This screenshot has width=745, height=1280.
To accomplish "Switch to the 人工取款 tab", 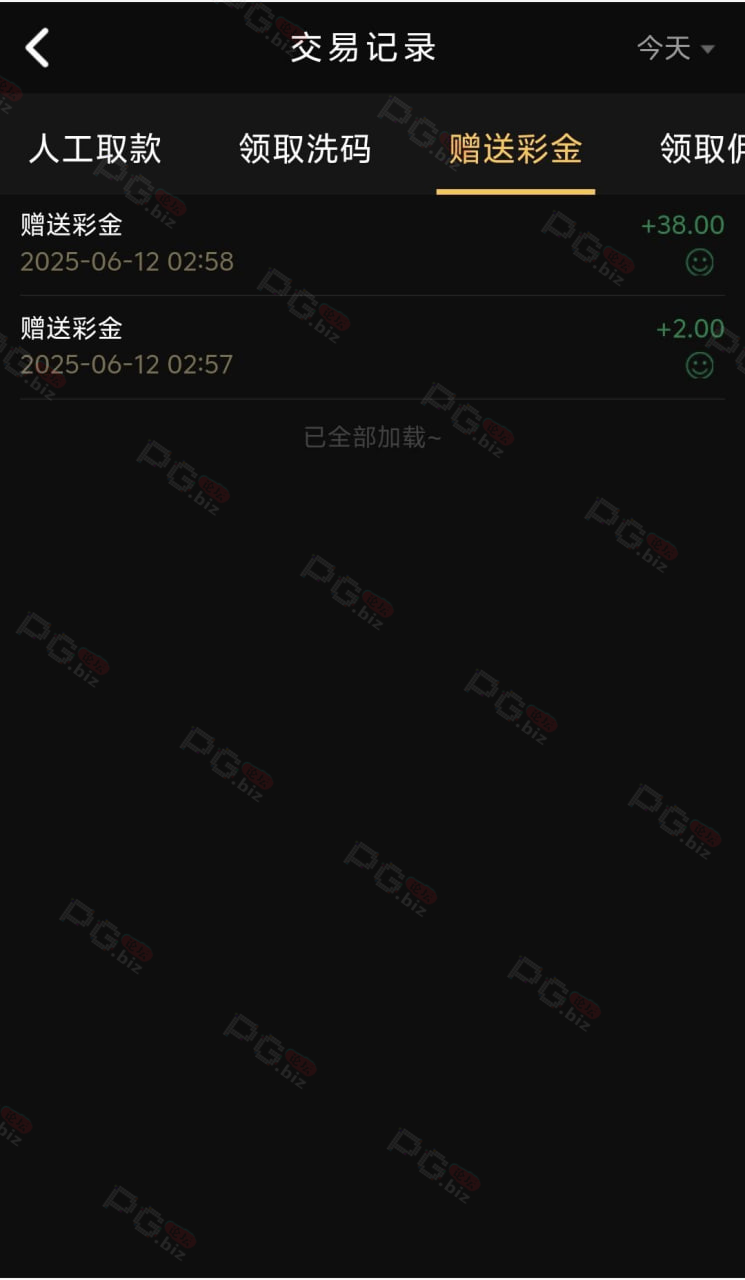I will tap(95, 149).
